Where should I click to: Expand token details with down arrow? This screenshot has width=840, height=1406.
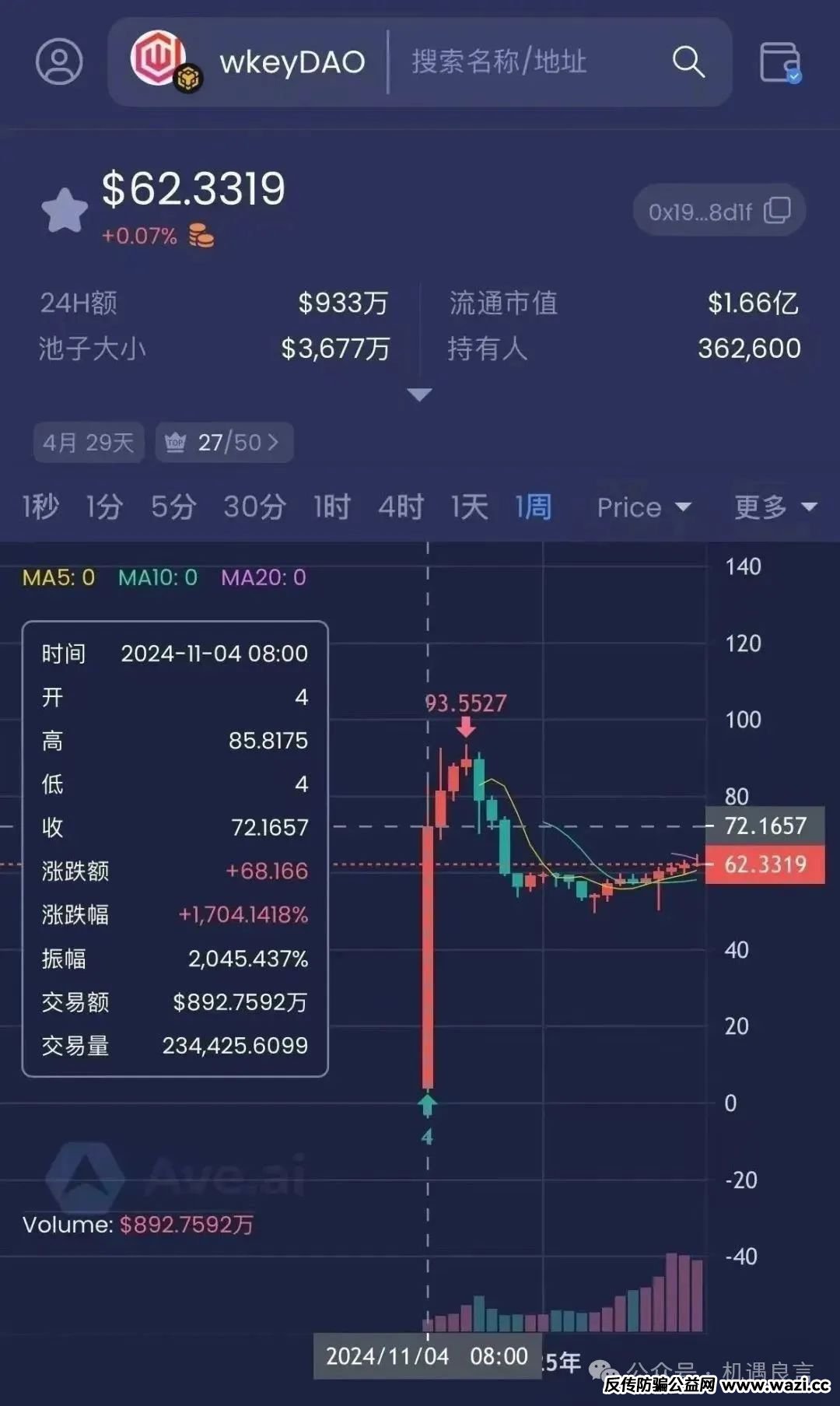pos(419,394)
